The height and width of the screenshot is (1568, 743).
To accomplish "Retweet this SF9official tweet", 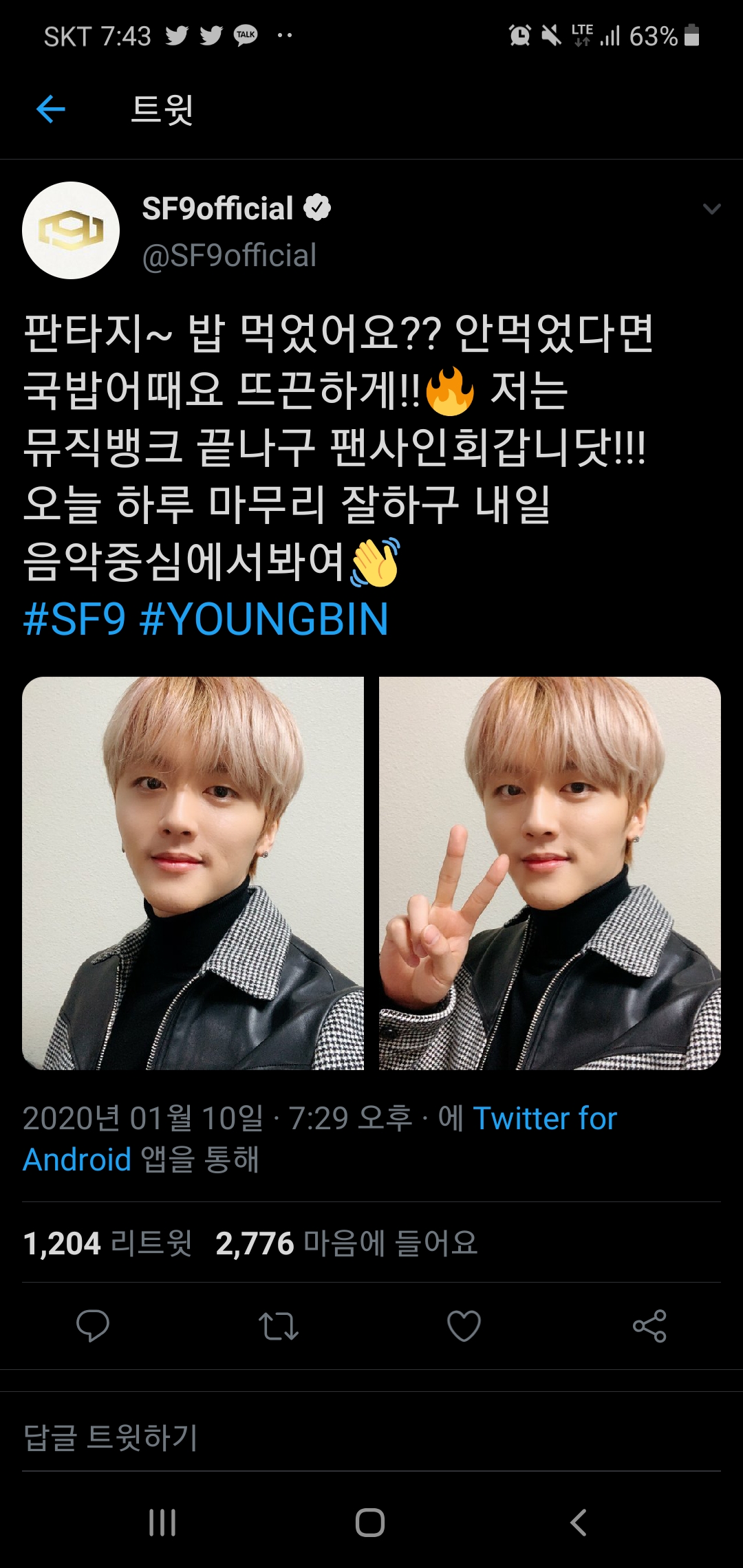I will (x=278, y=1325).
